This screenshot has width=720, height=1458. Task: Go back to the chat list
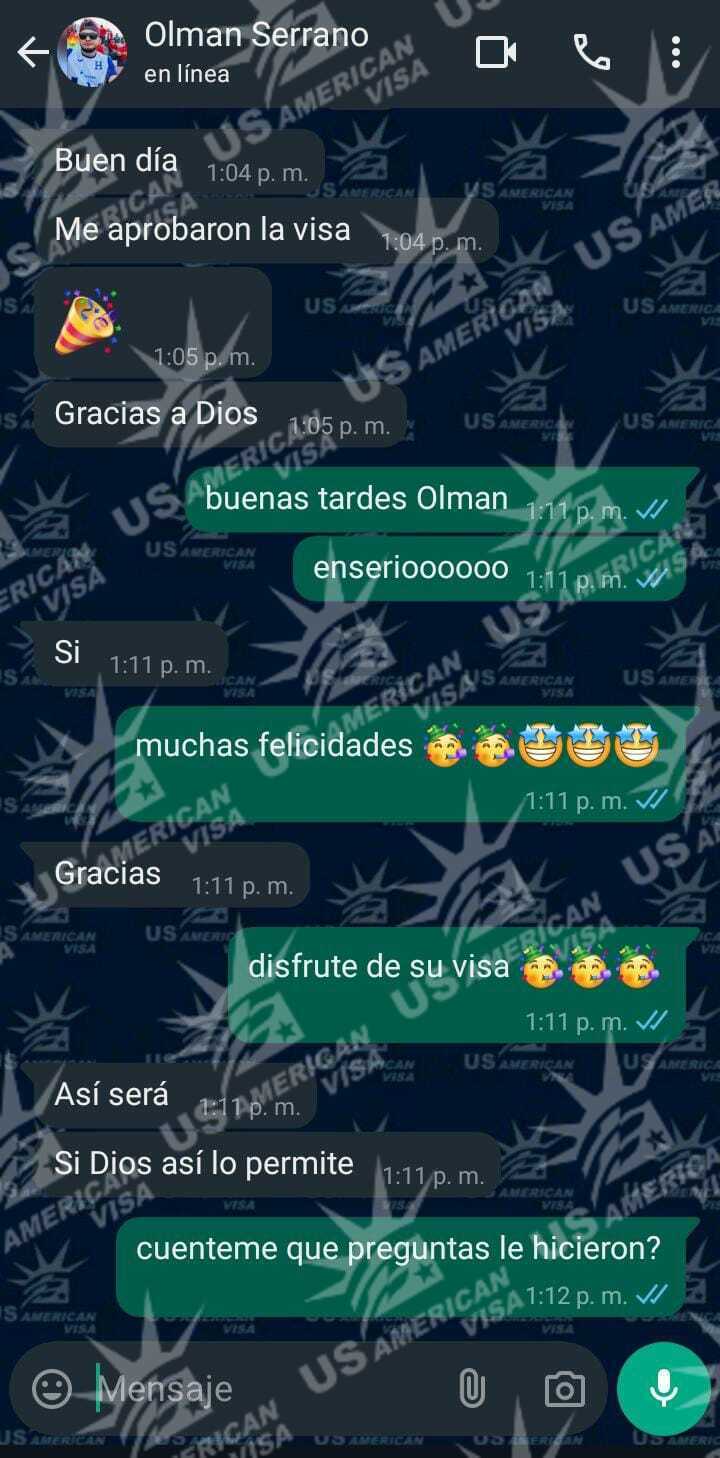(x=32, y=53)
